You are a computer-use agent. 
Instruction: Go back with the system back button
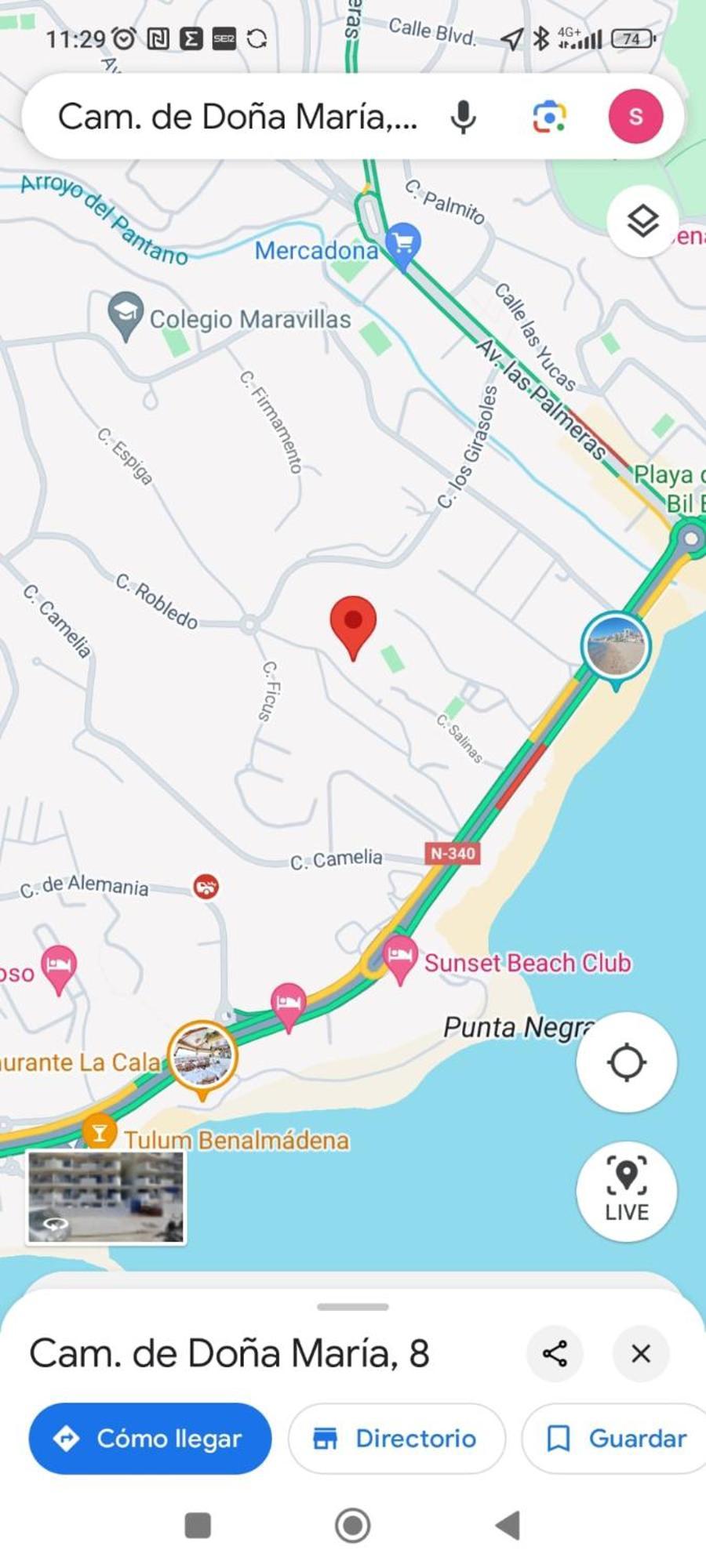click(508, 1526)
